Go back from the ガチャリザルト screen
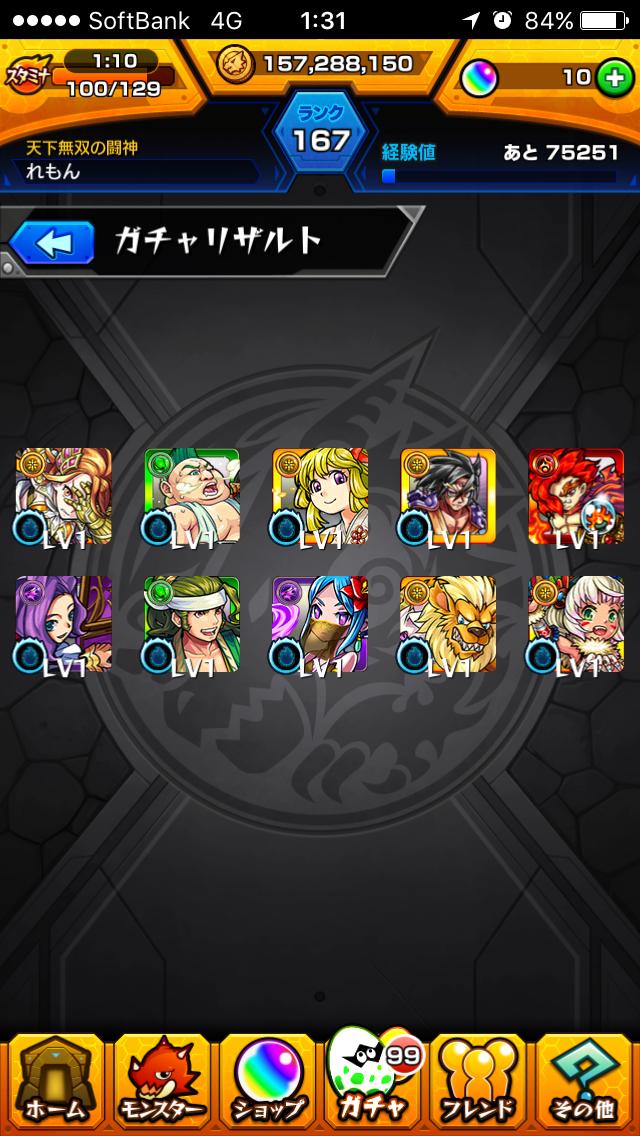The width and height of the screenshot is (640, 1136). tap(51, 243)
